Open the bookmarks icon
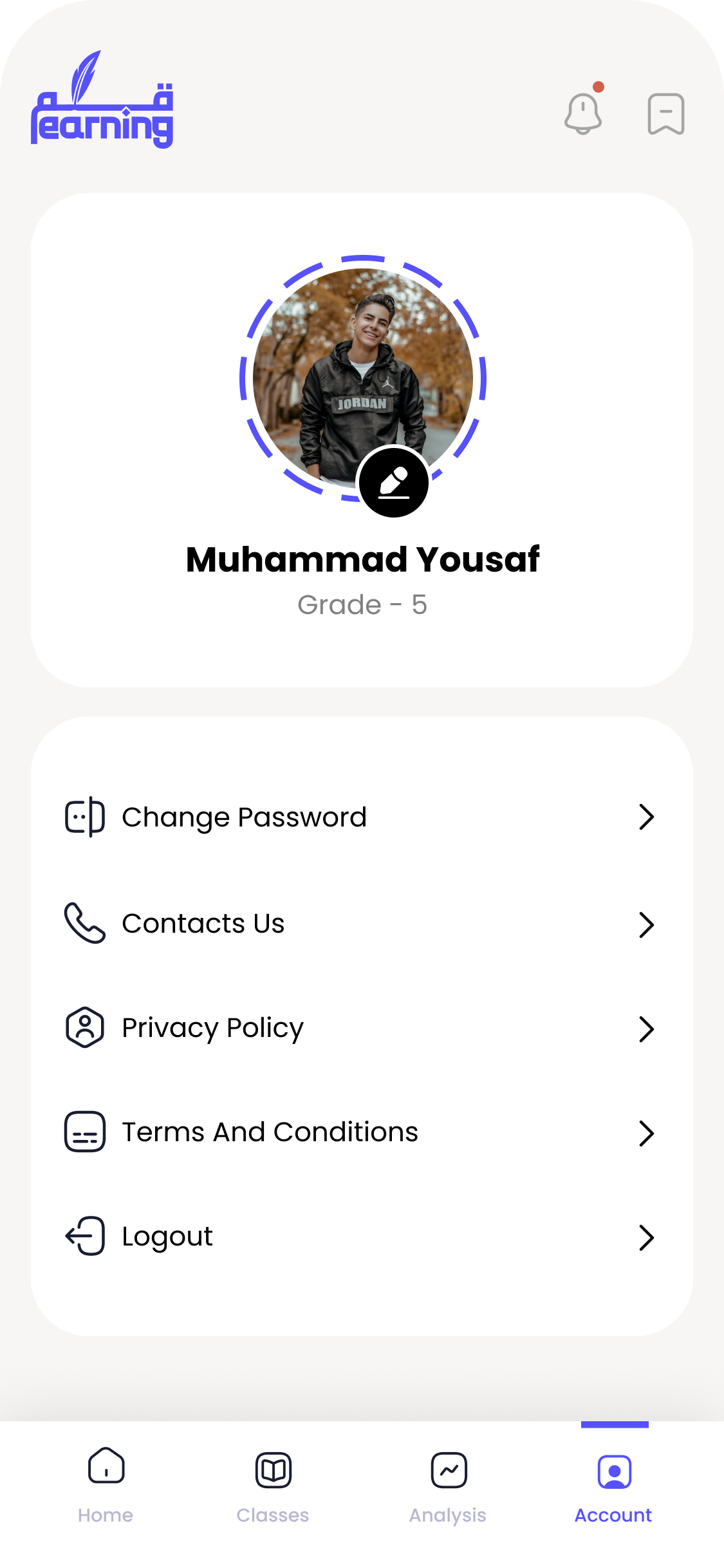Screen dimensions: 724x1568 (665, 114)
